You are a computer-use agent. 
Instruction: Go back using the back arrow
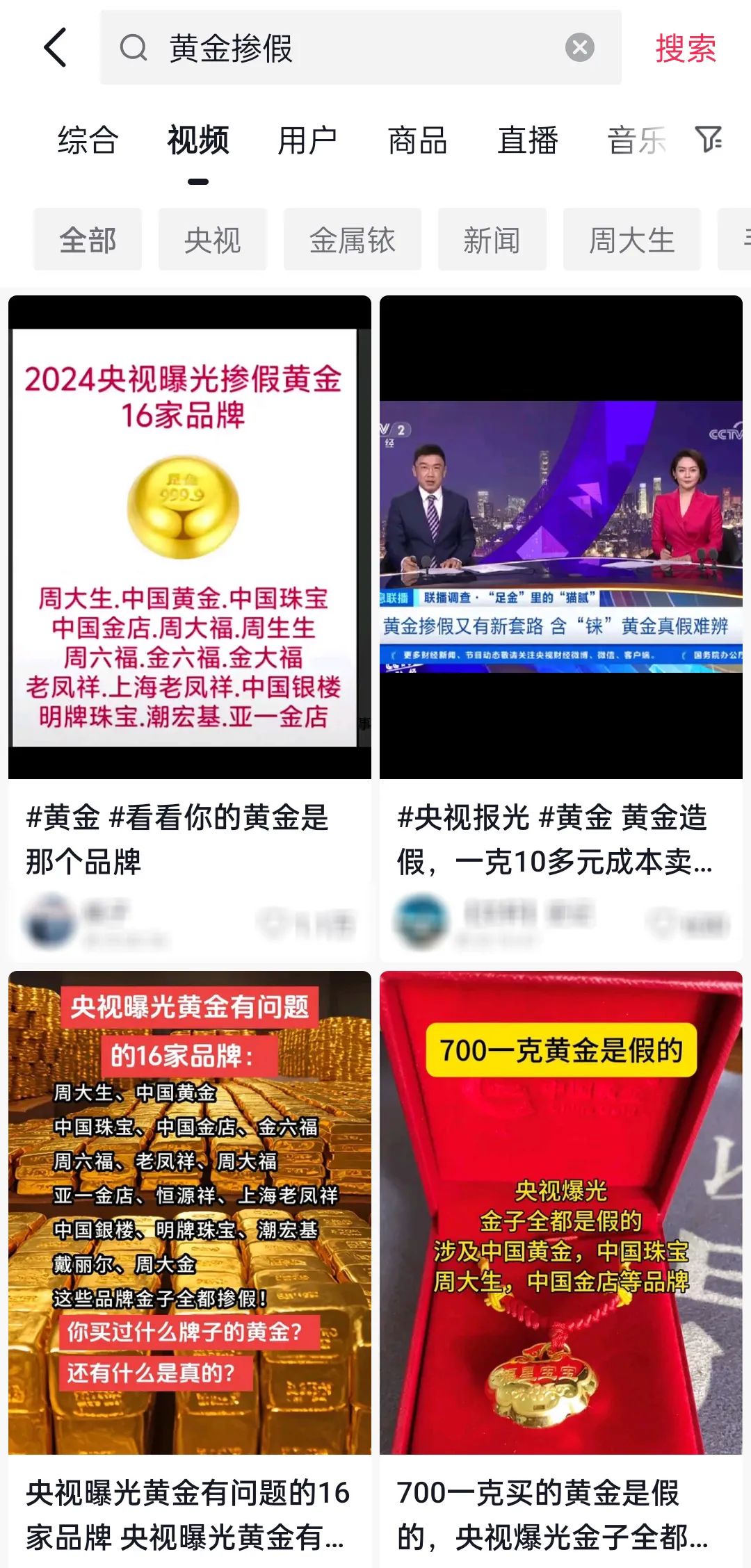pos(56,47)
